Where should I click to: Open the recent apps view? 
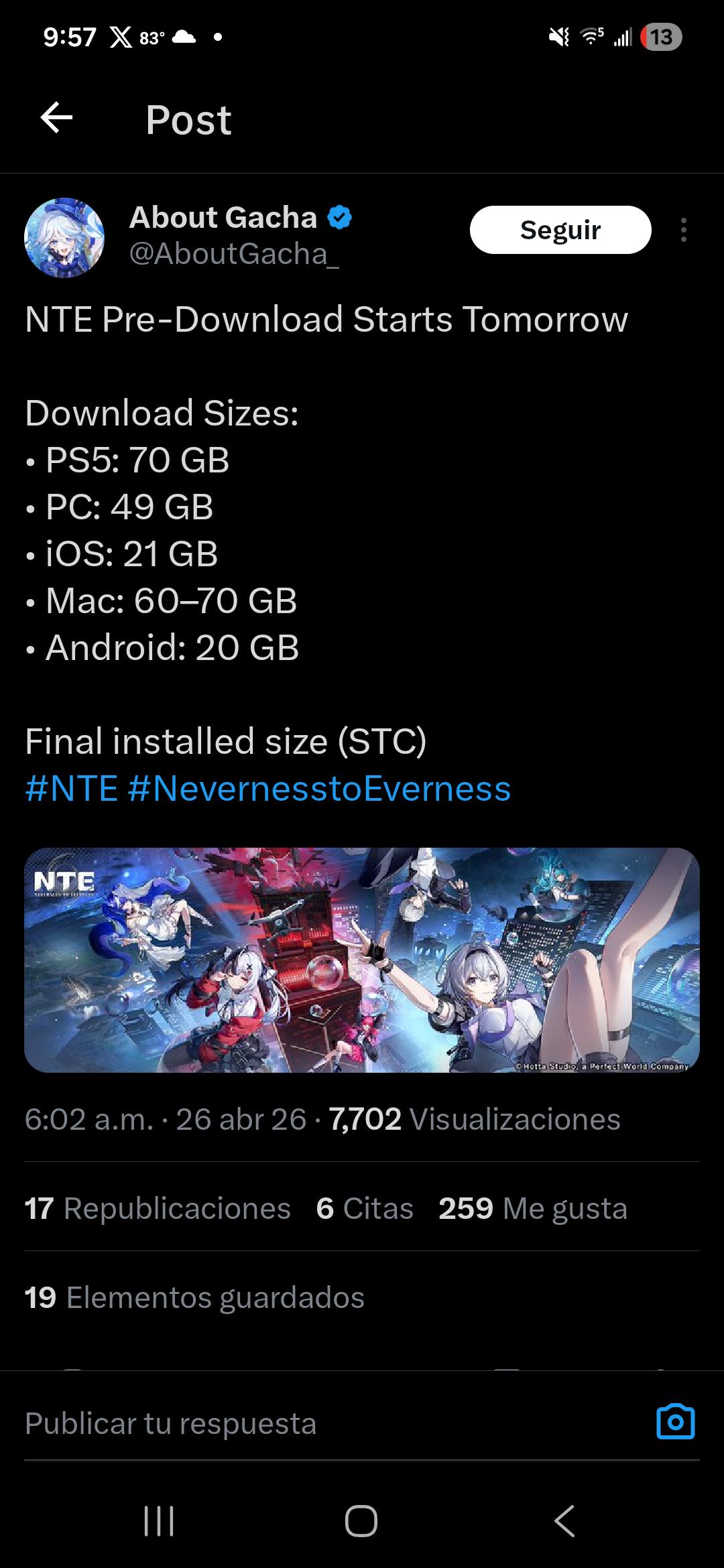point(159,1521)
